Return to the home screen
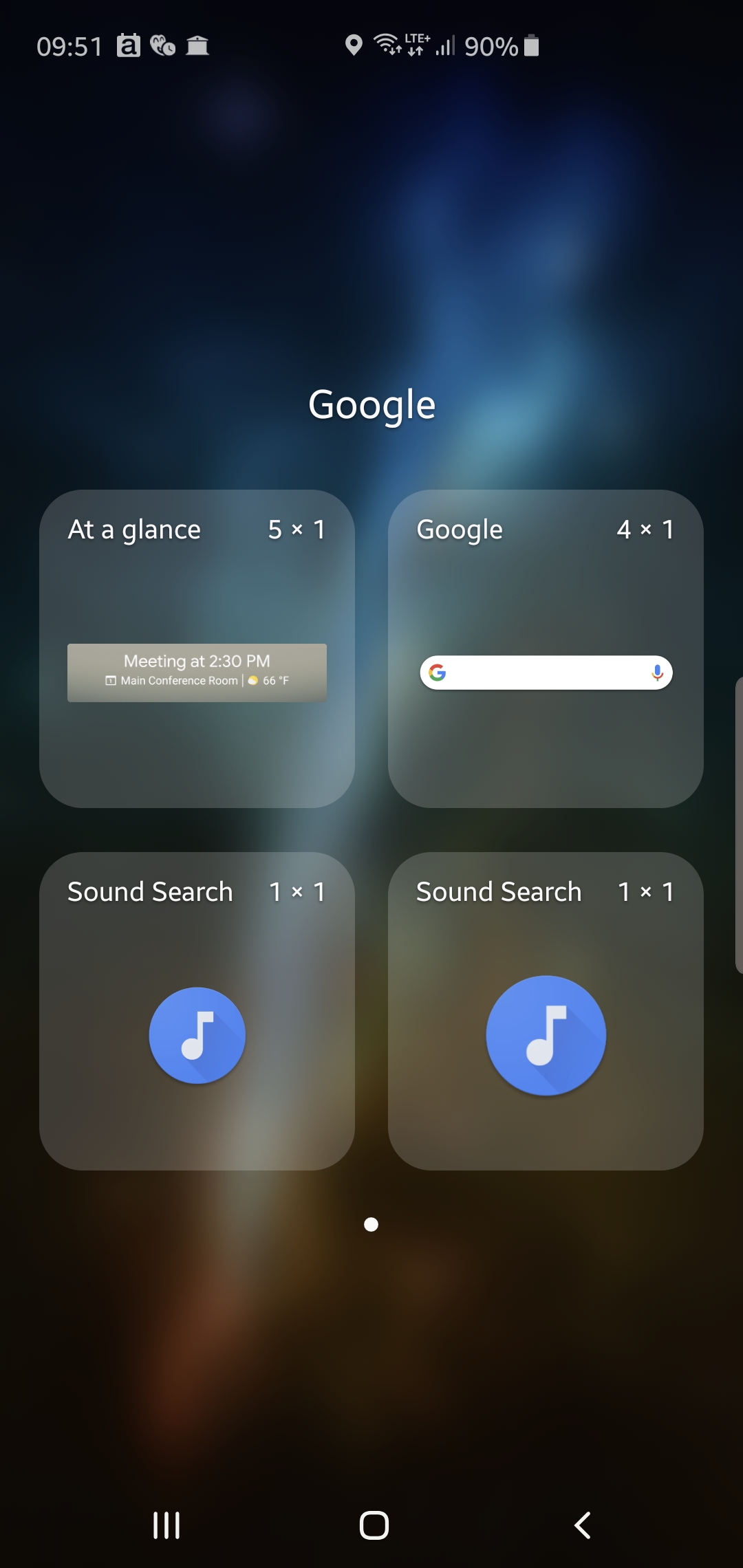 pos(374,1525)
